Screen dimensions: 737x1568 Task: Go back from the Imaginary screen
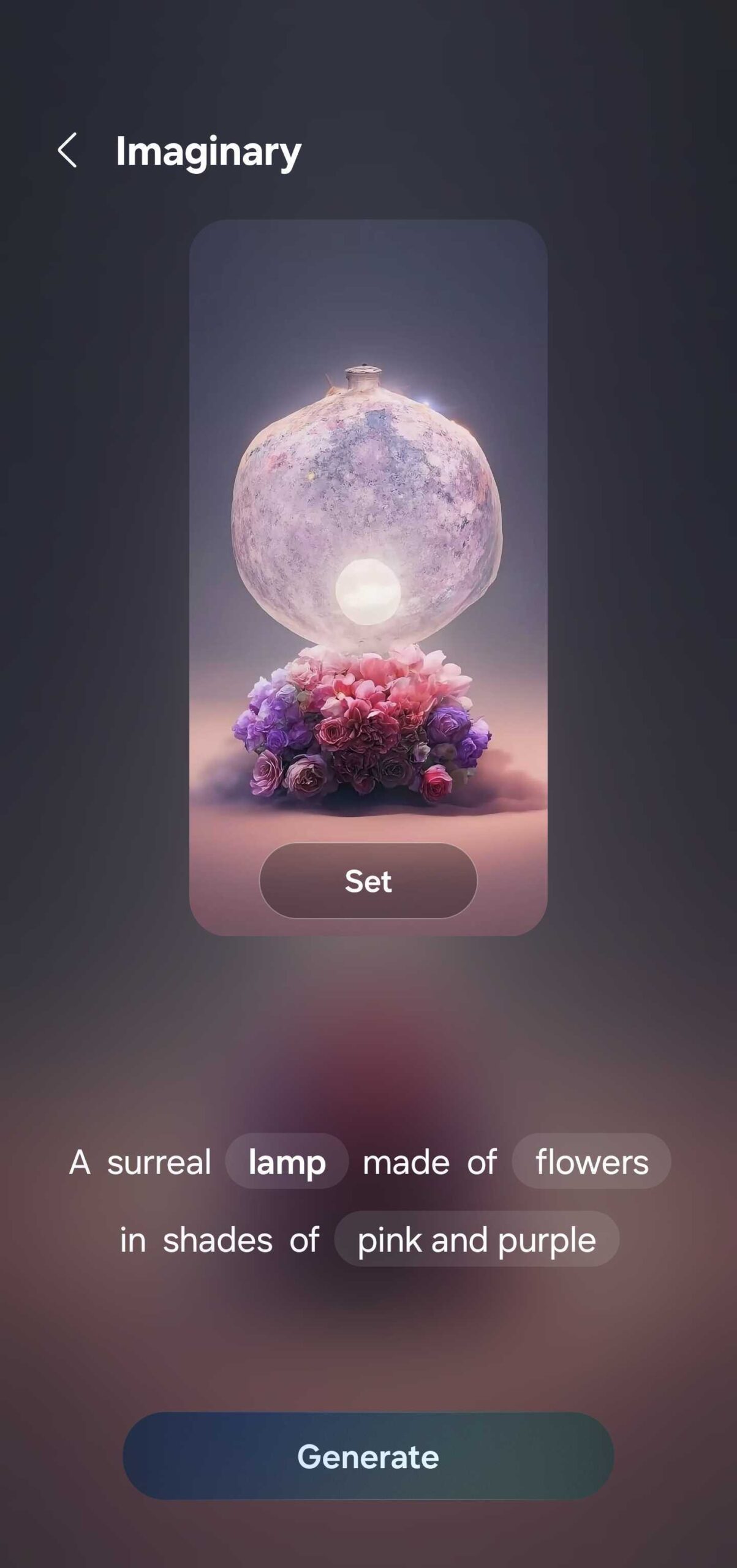tap(67, 150)
